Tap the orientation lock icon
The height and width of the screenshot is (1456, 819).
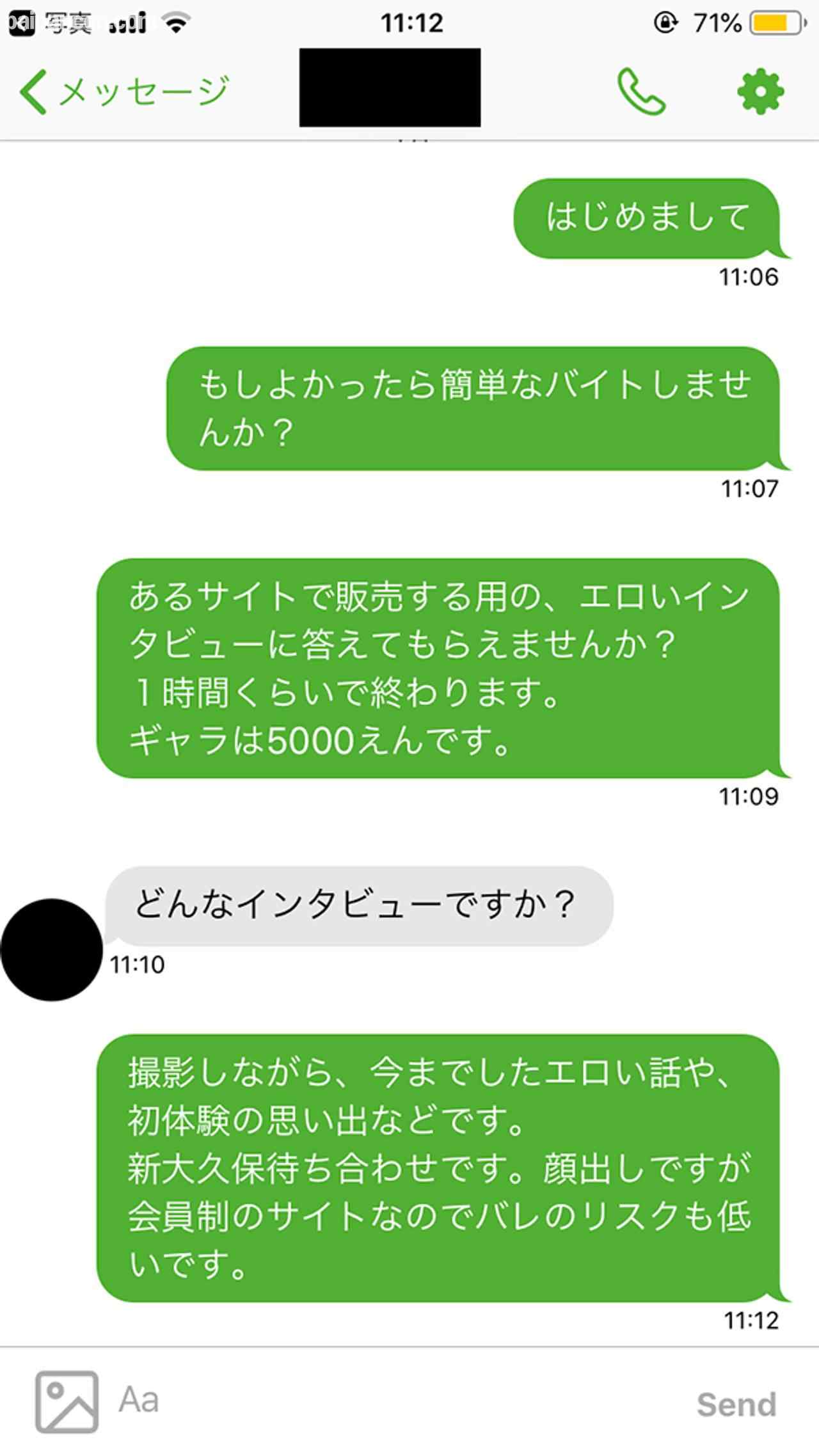pos(665,21)
